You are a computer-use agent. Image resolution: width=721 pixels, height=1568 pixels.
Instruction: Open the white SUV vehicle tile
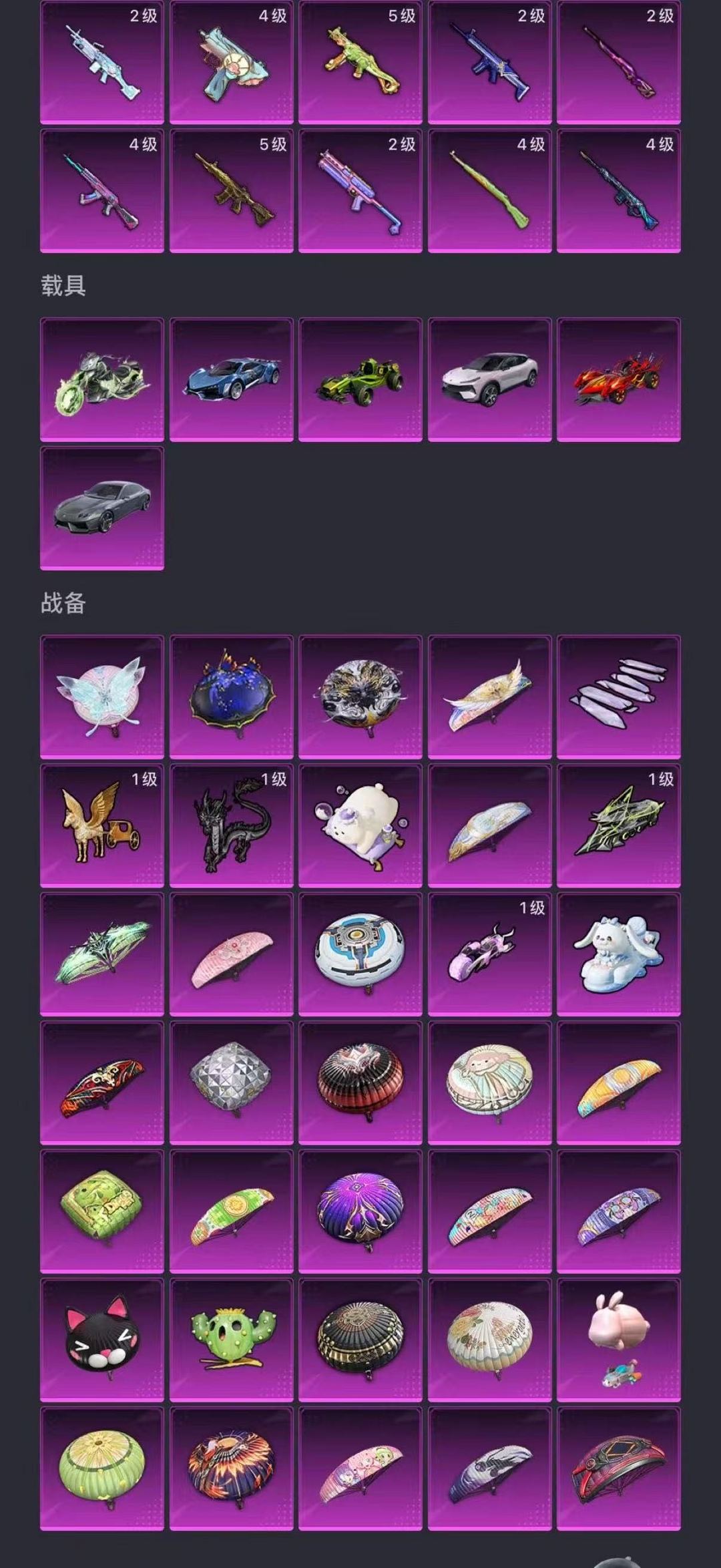point(490,379)
